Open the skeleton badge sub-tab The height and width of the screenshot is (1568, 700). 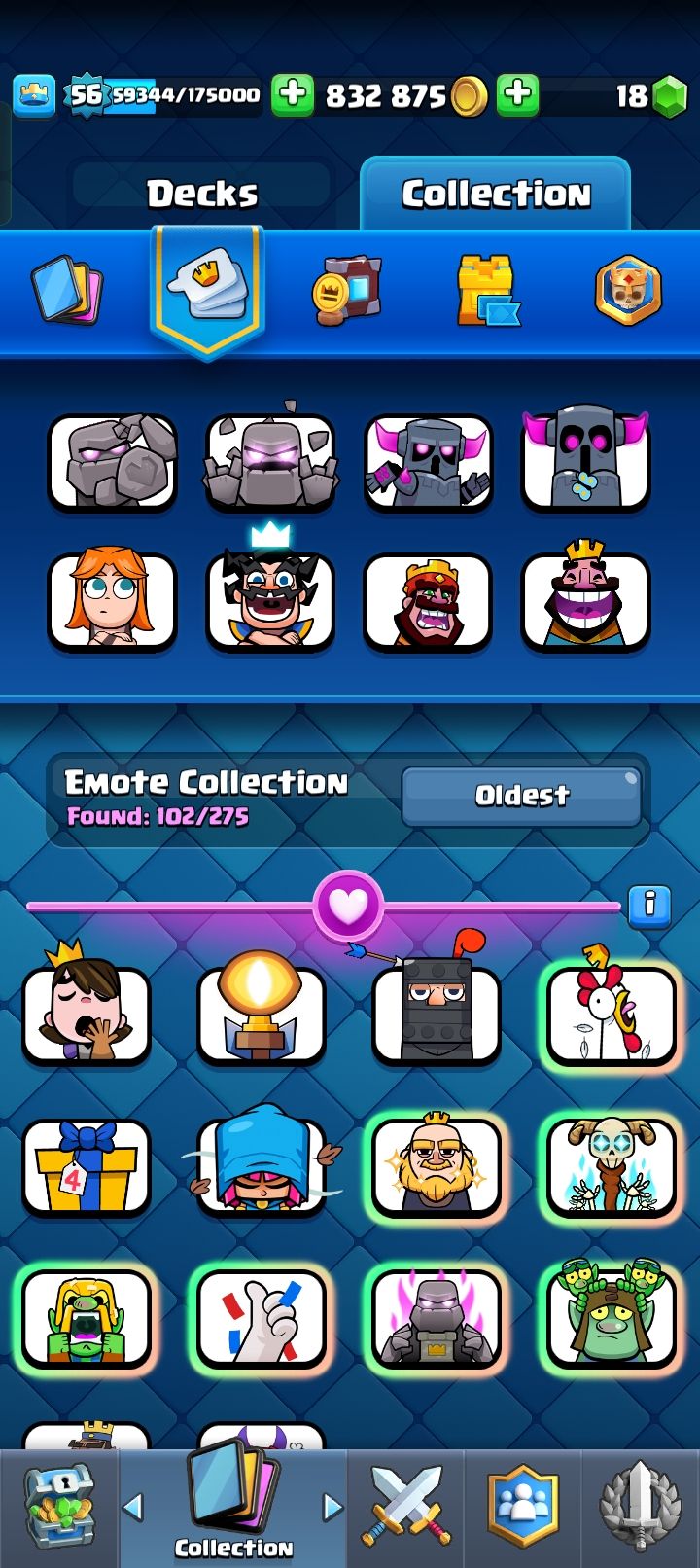[628, 290]
